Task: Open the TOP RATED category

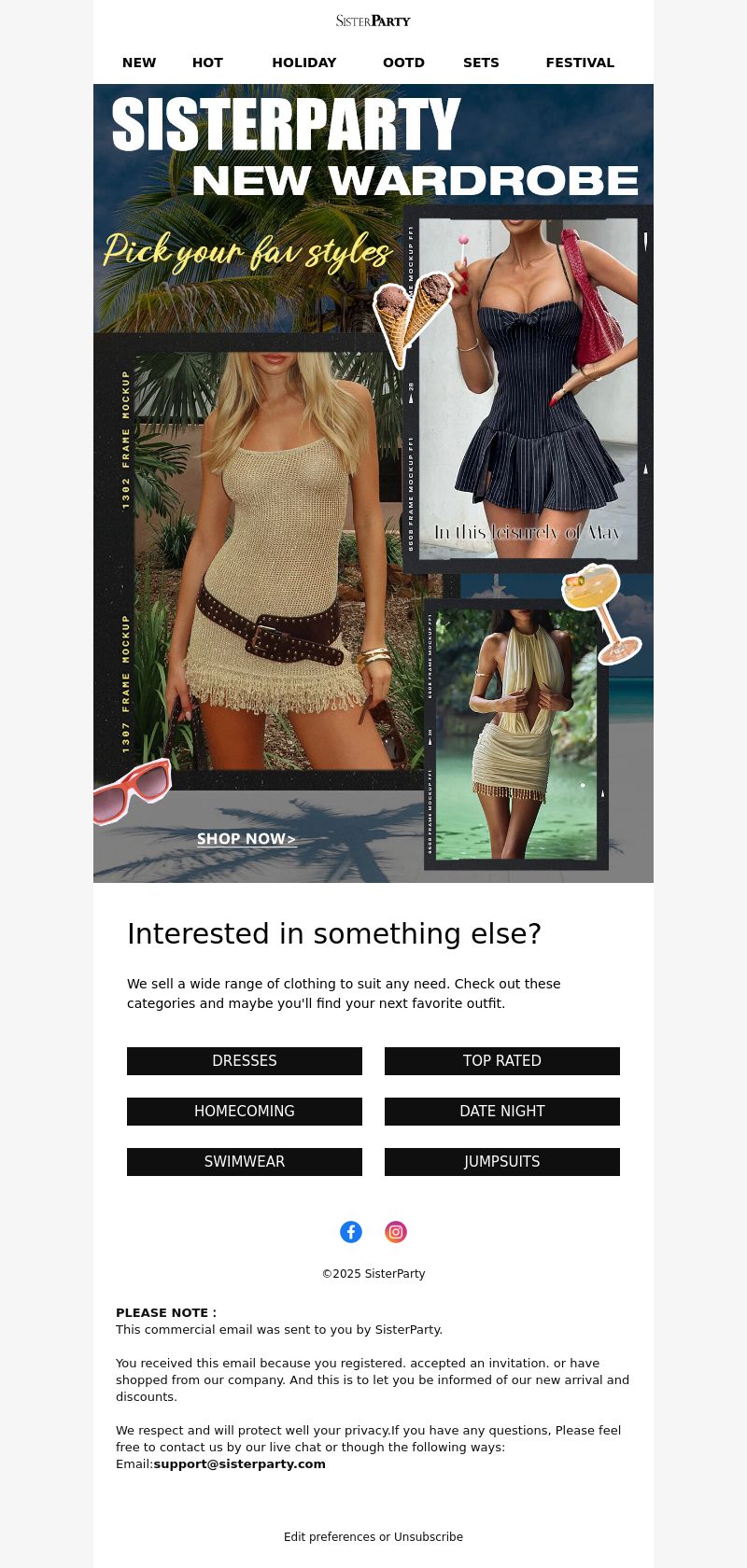Action: 502,1061
